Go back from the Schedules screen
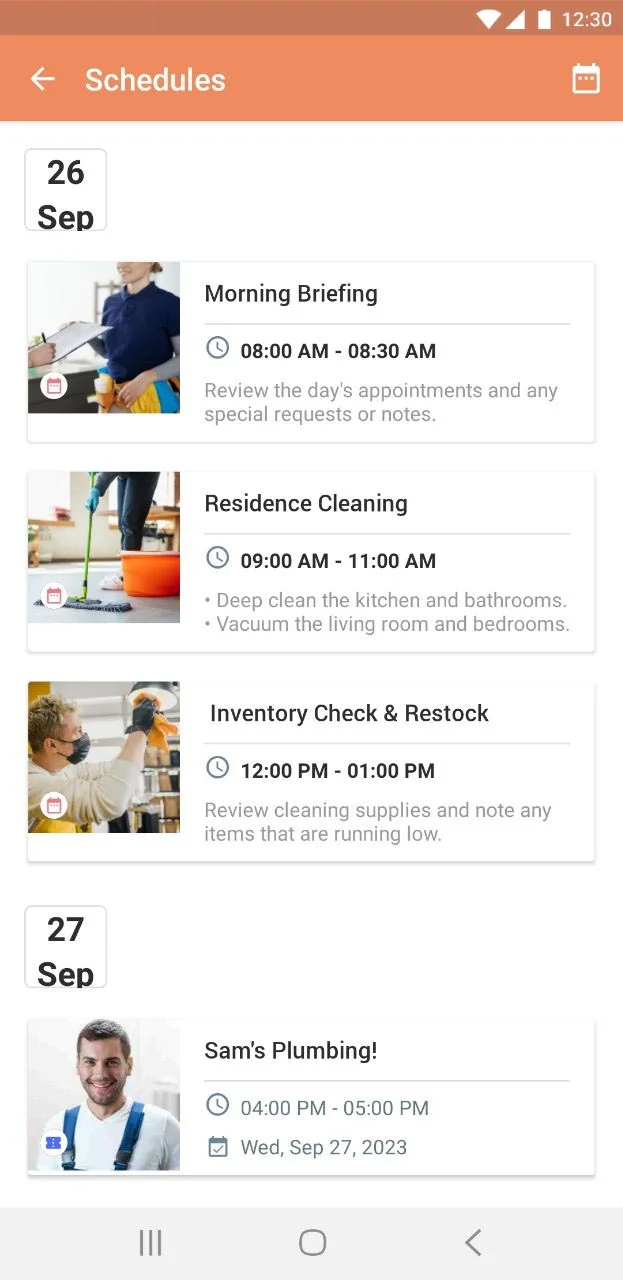Viewport: 623px width, 1280px height. [x=42, y=80]
